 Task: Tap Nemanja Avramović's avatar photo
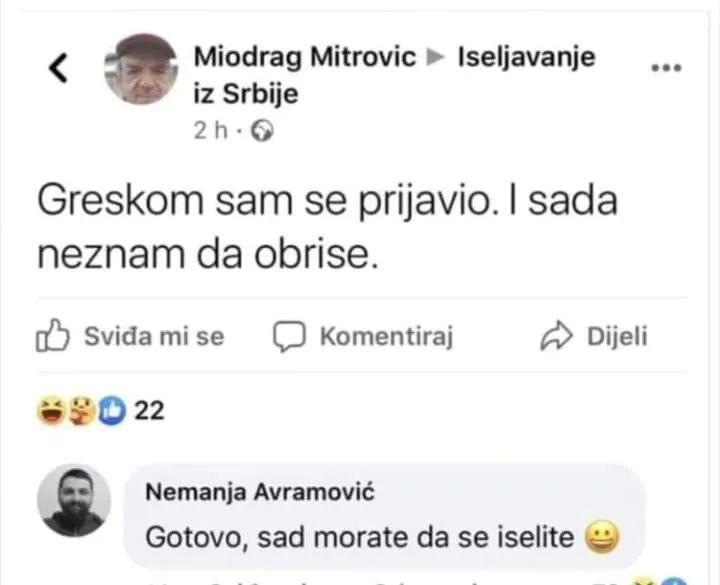click(x=74, y=501)
